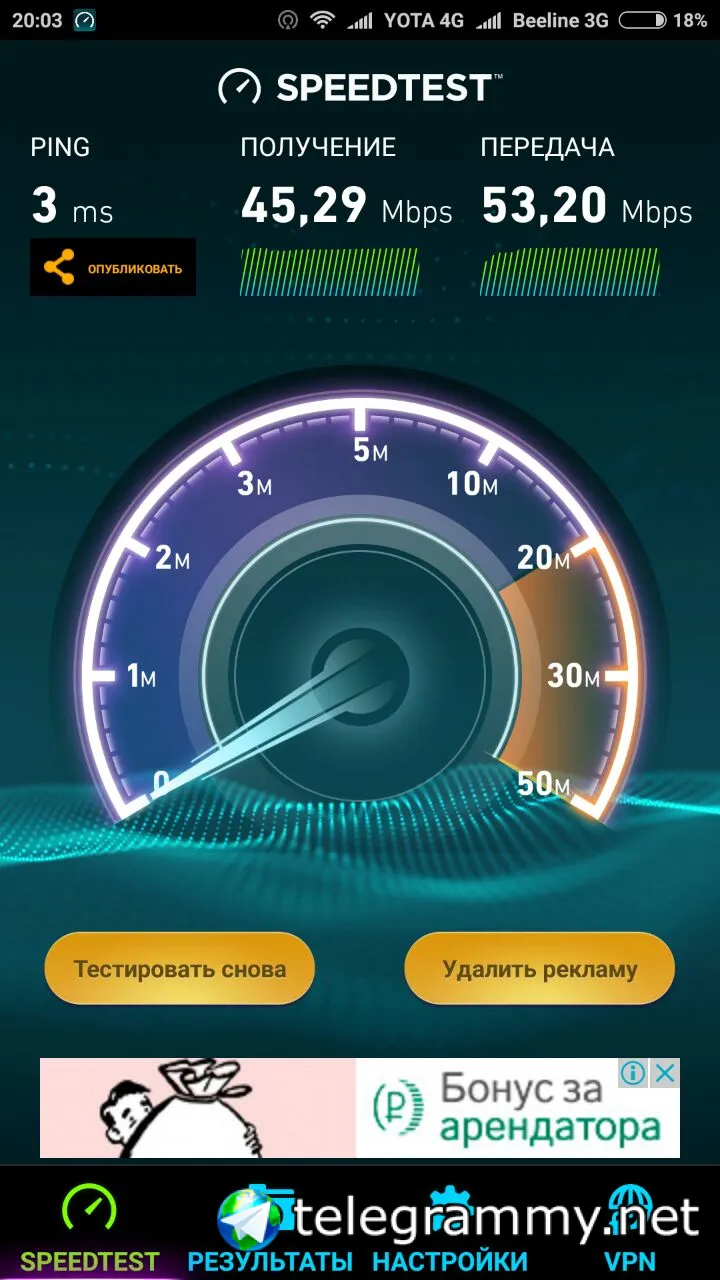Select the Удалить рекламу button
The image size is (720, 1280).
coord(540,968)
